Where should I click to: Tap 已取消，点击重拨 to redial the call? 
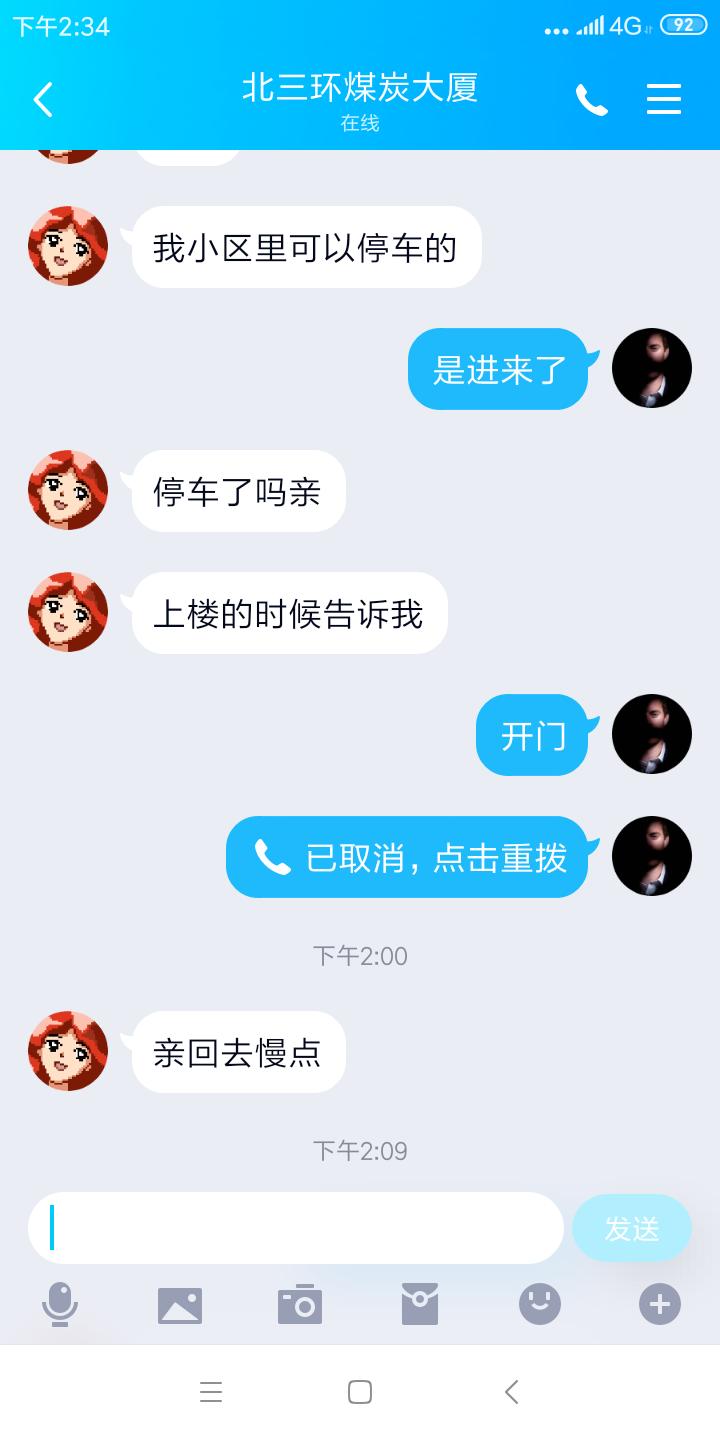click(x=406, y=857)
